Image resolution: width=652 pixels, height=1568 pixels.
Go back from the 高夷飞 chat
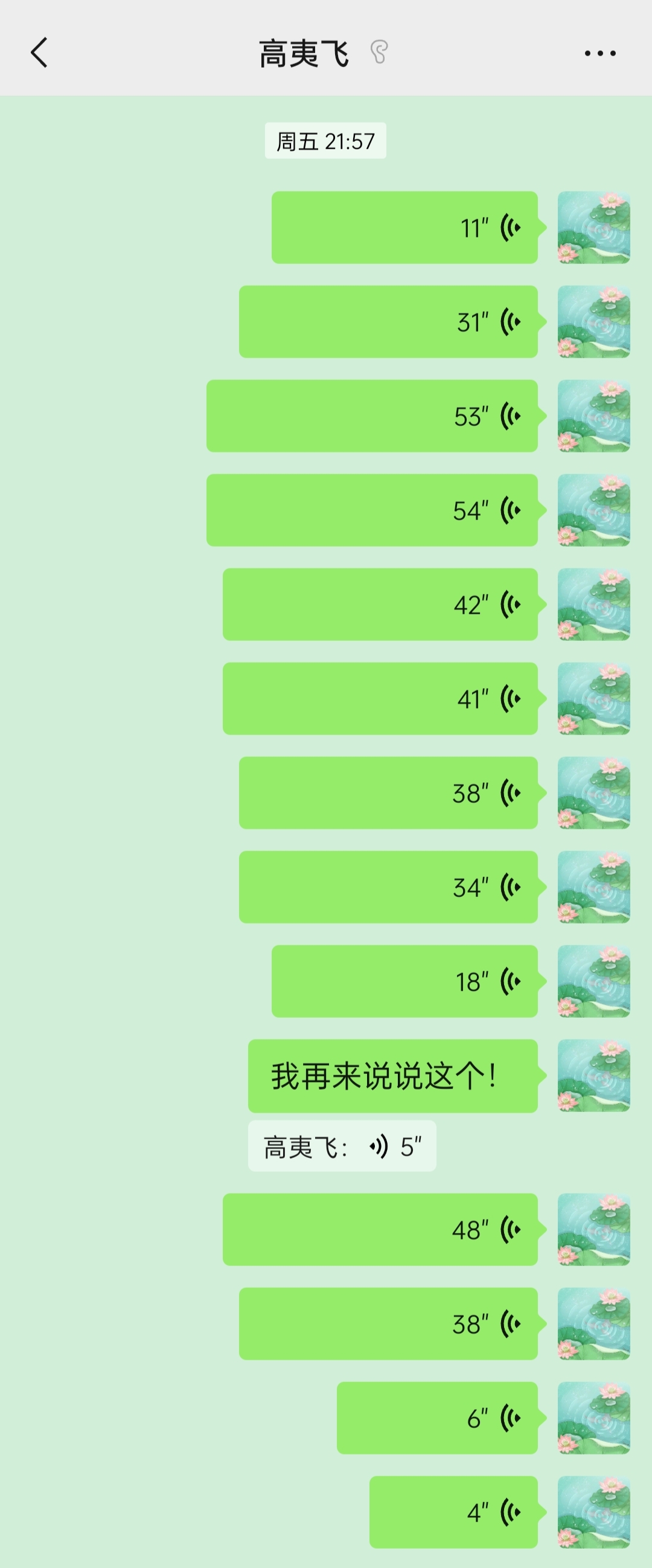coord(39,53)
